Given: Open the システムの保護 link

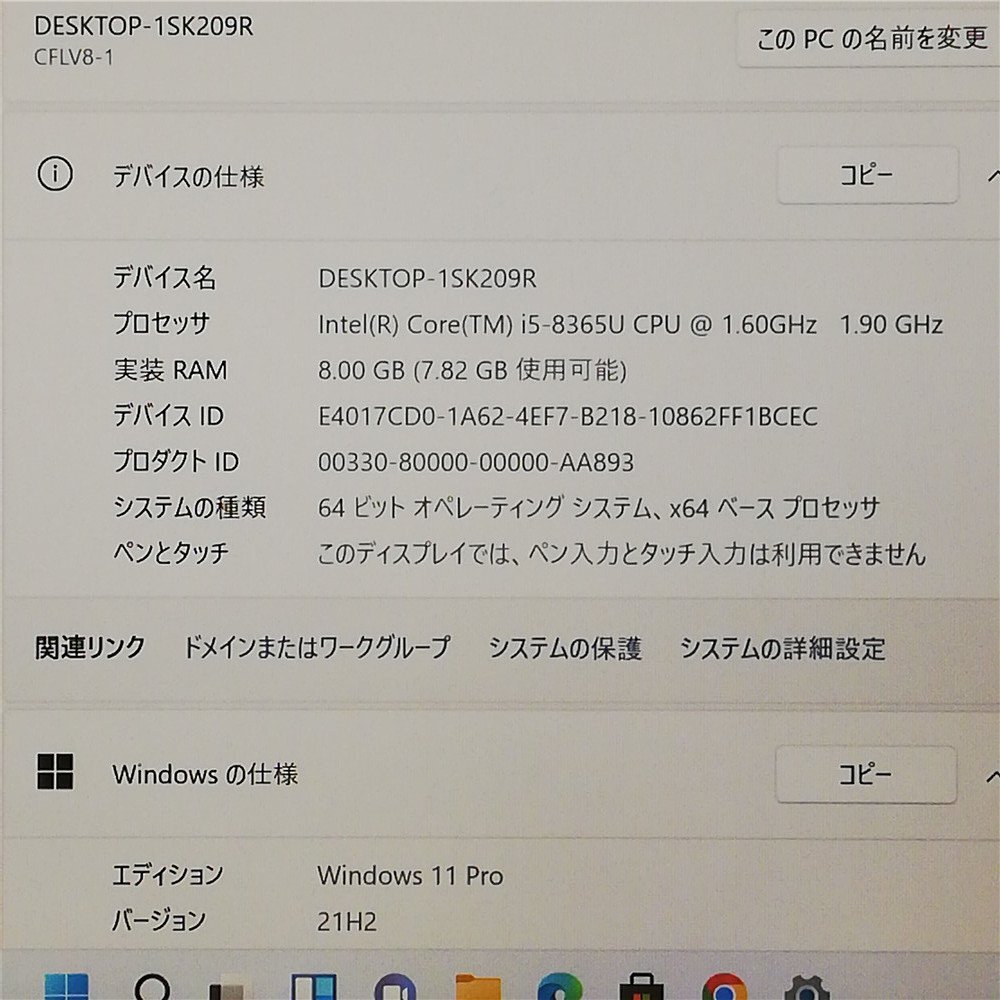Looking at the screenshot, I should coord(565,648).
